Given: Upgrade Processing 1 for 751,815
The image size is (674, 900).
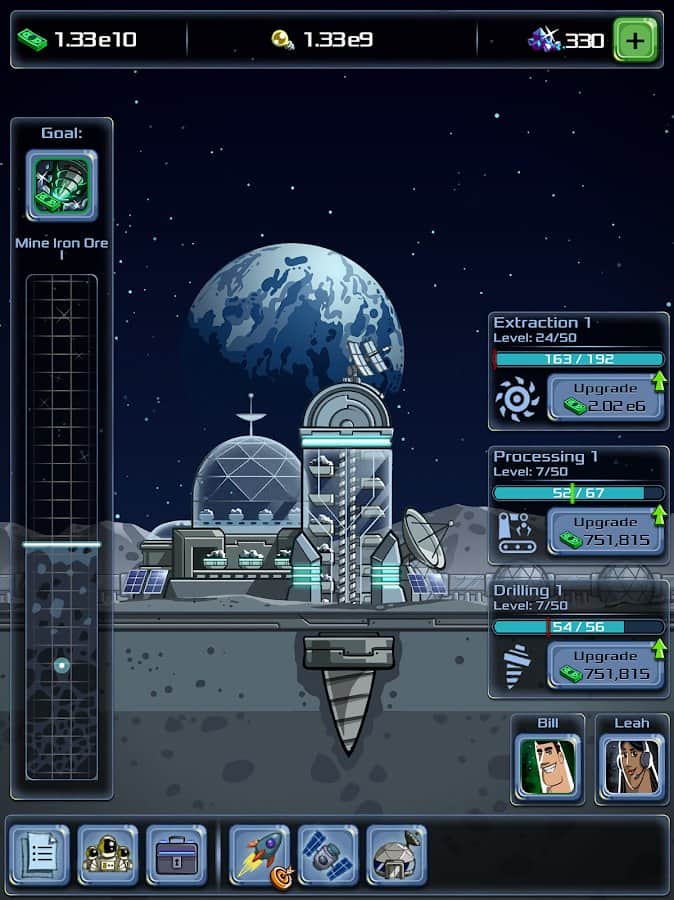Looking at the screenshot, I should coord(605,531).
